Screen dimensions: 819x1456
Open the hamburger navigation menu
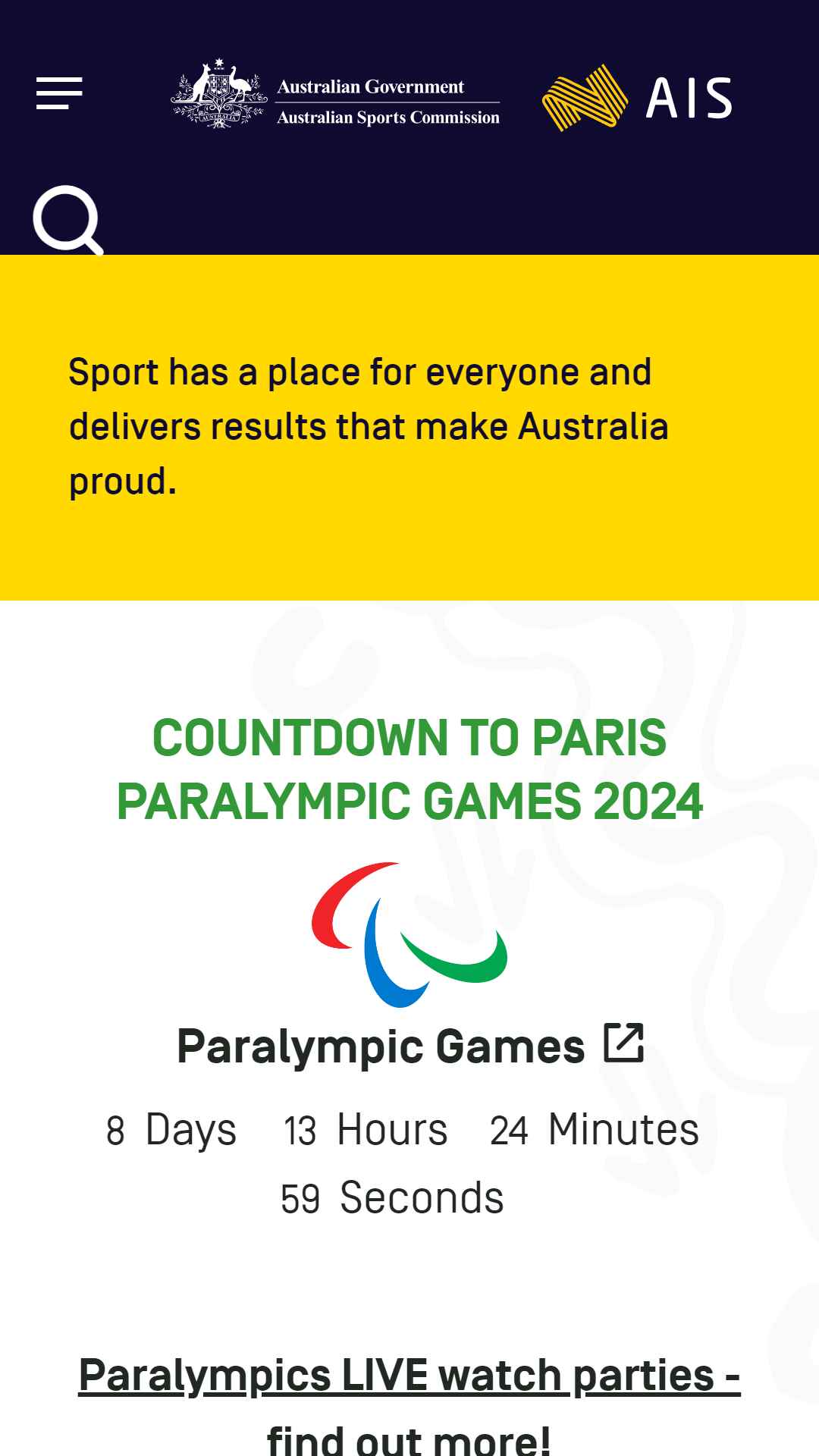(59, 93)
